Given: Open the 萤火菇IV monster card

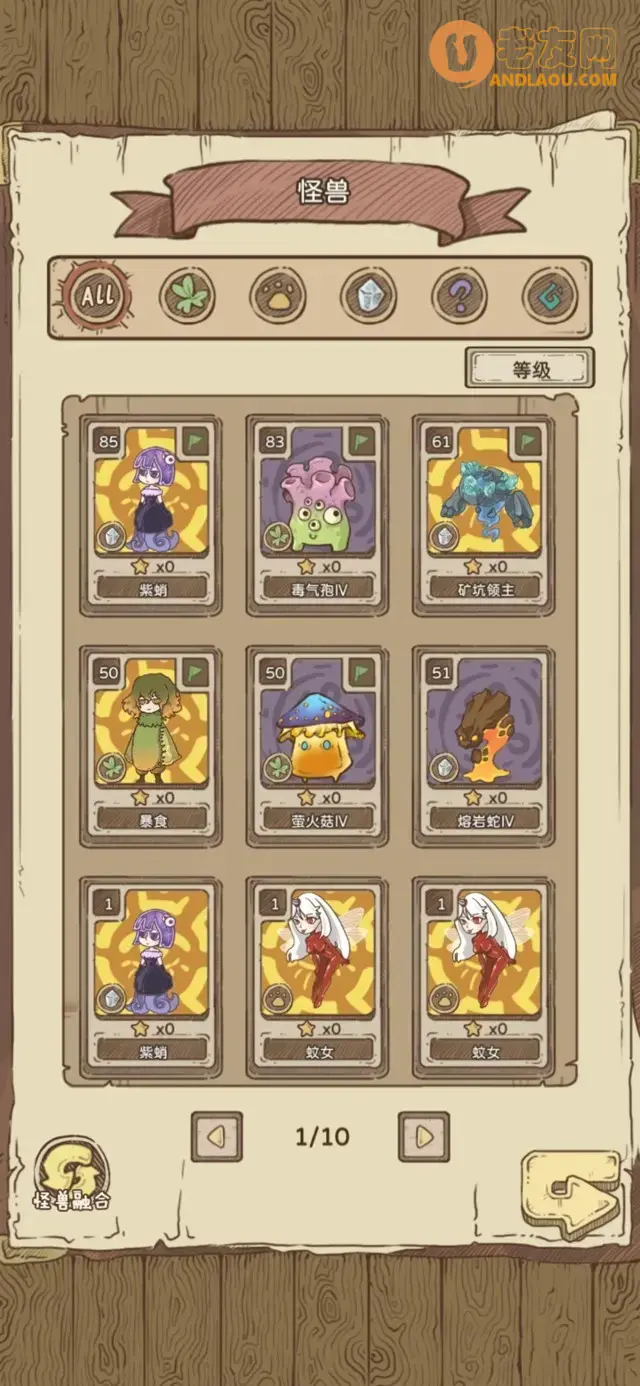Looking at the screenshot, I should (318, 742).
